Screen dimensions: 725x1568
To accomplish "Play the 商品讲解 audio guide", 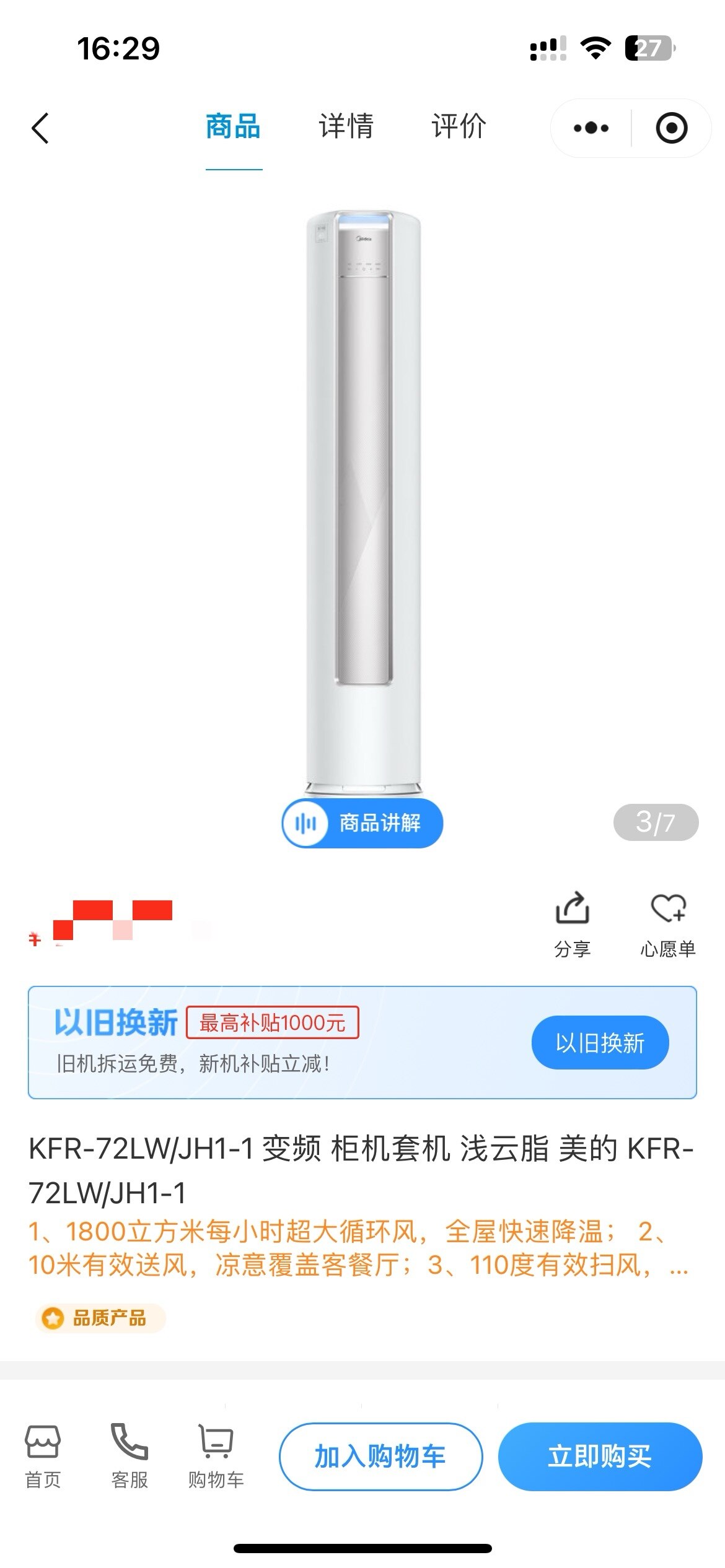I will (362, 823).
